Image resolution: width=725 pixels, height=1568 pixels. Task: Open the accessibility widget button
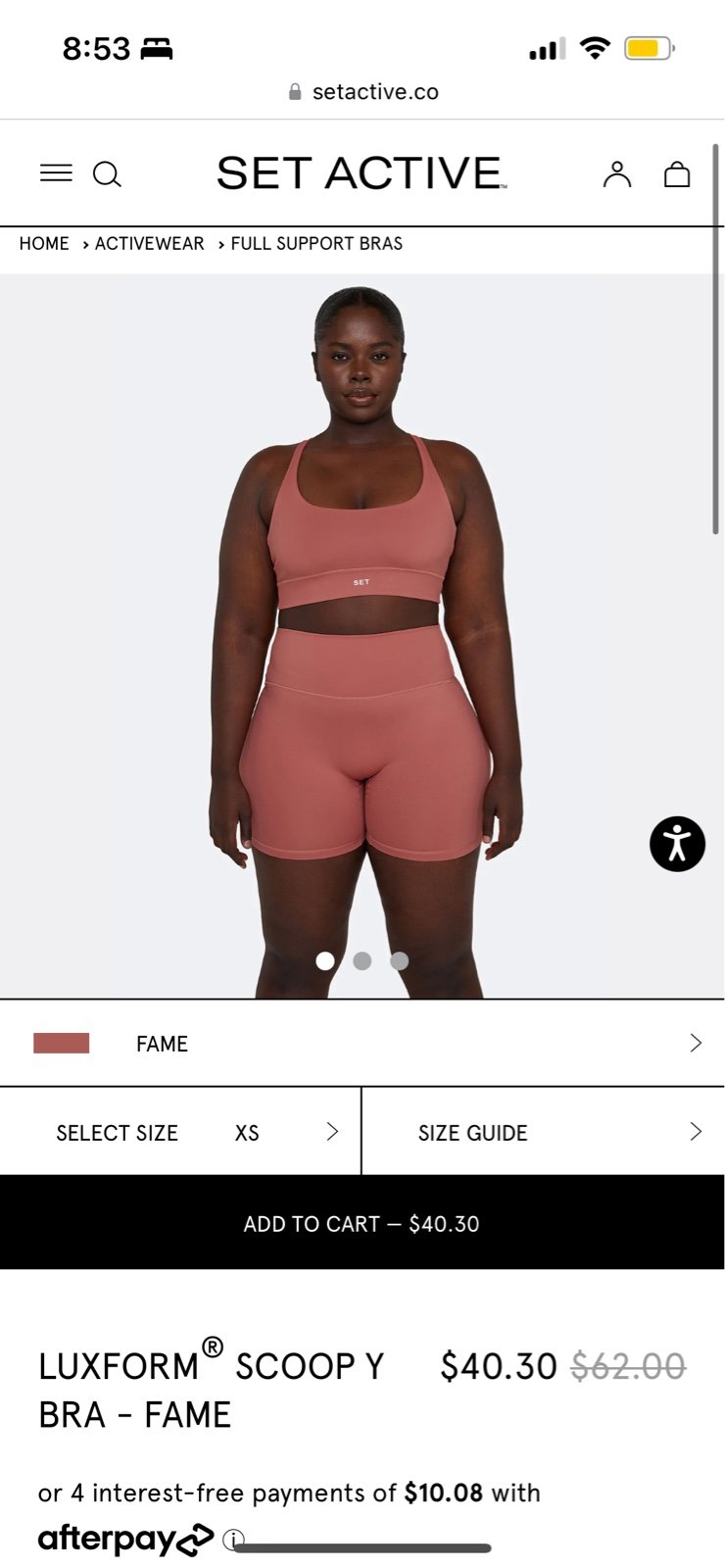677,844
